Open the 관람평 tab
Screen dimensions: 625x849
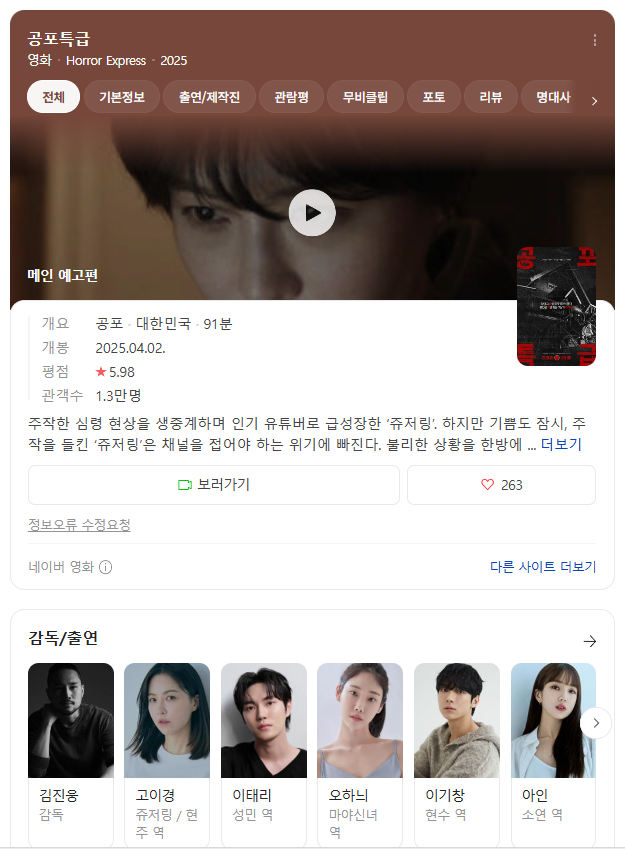[x=291, y=98]
